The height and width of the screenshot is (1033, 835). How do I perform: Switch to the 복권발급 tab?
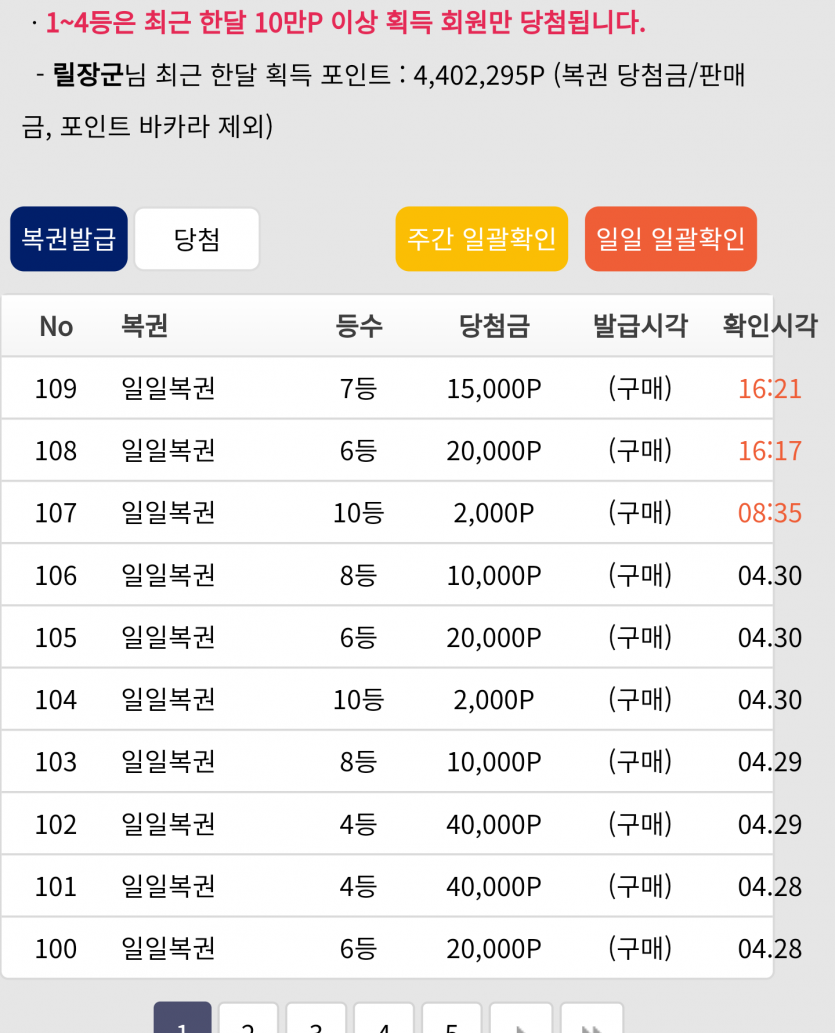coord(69,239)
